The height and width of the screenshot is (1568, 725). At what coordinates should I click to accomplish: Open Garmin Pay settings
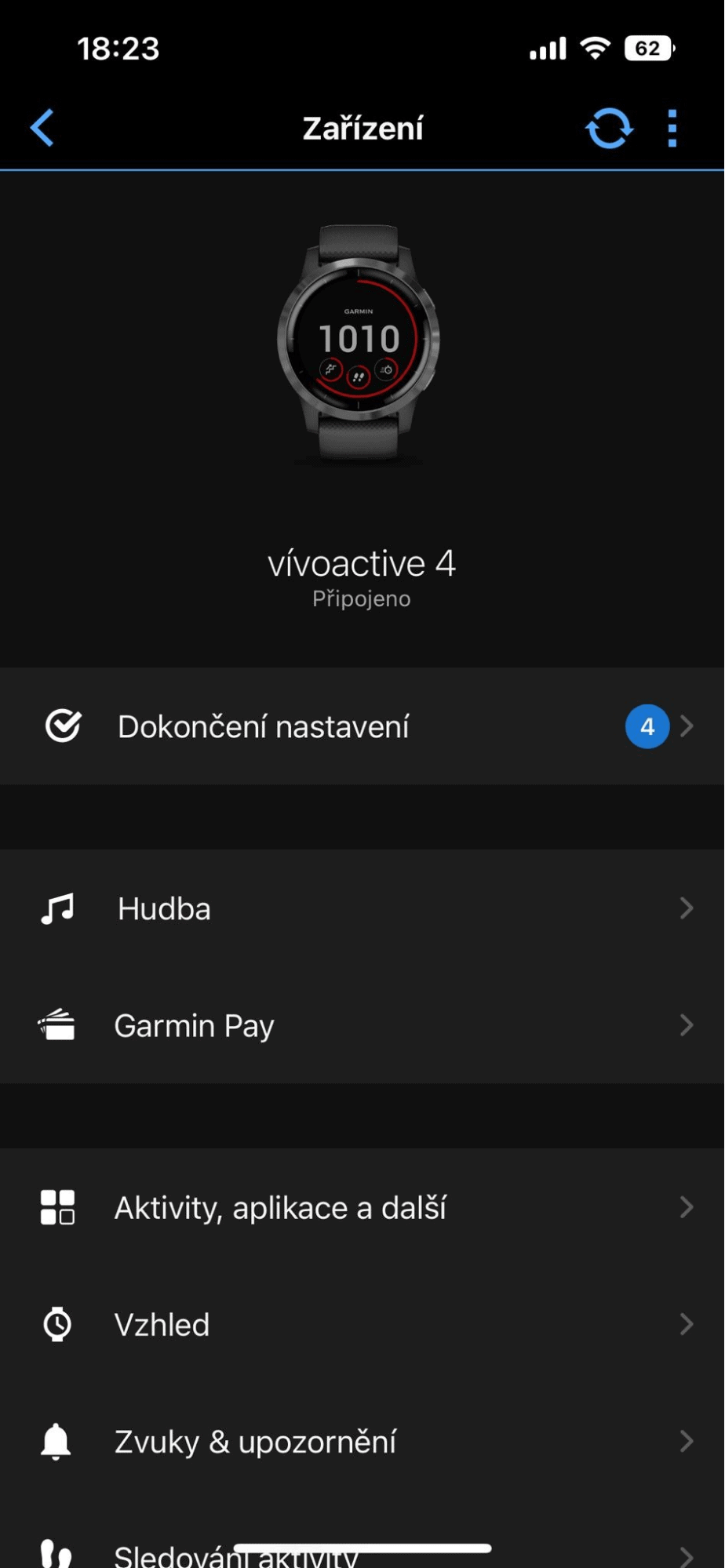(x=361, y=1025)
